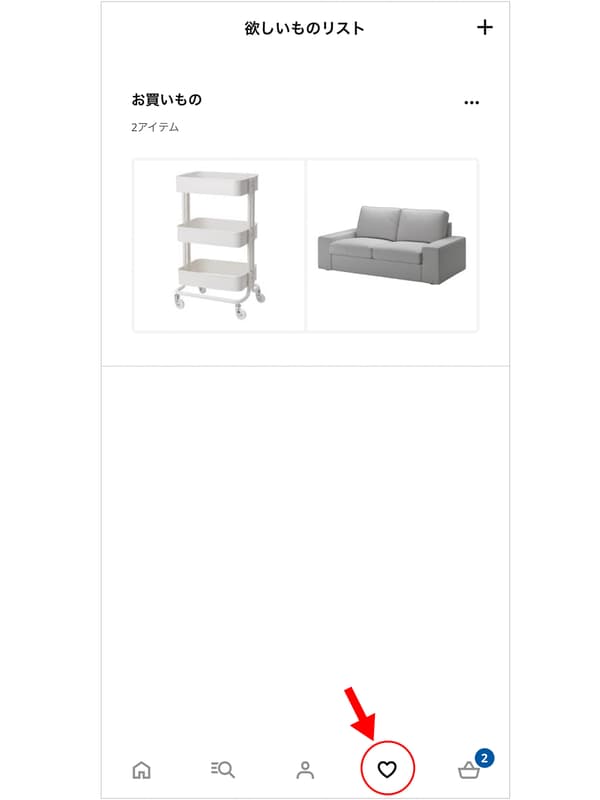The width and height of the screenshot is (600, 800).
Task: Go to the home tab
Action: tap(142, 769)
